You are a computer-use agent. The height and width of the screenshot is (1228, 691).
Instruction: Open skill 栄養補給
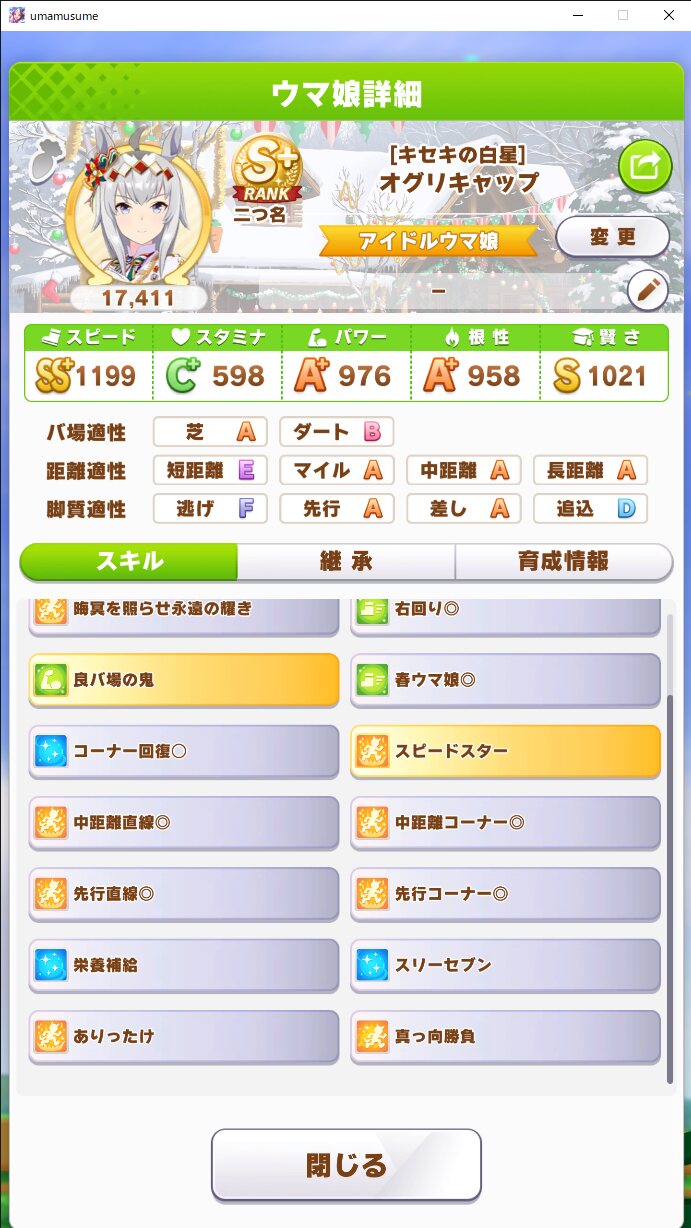[x=184, y=965]
